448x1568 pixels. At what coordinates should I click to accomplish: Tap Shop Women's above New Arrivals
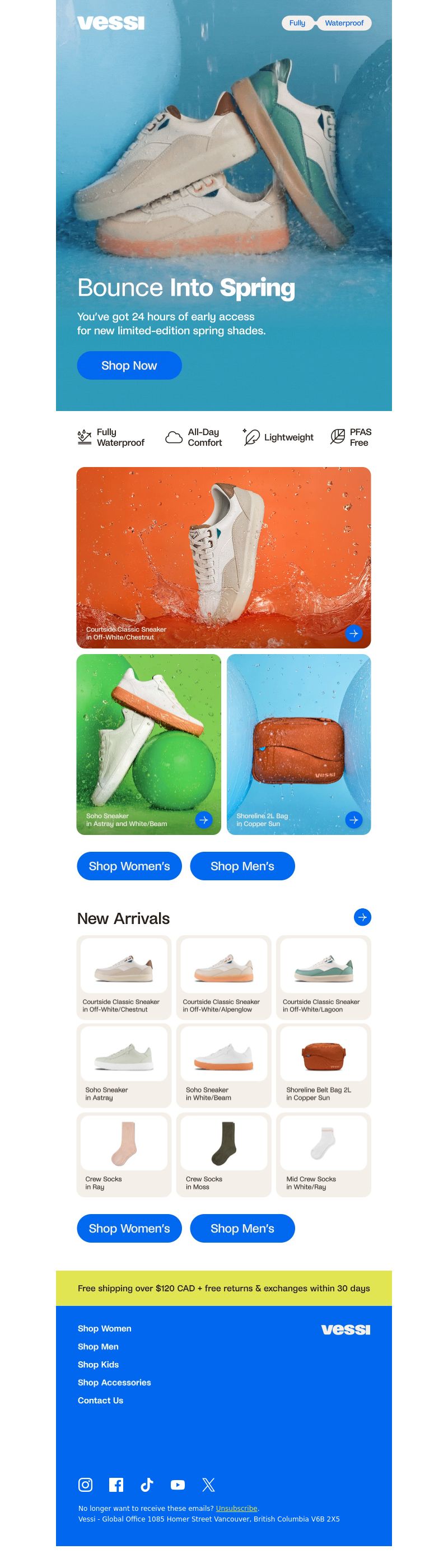129,866
